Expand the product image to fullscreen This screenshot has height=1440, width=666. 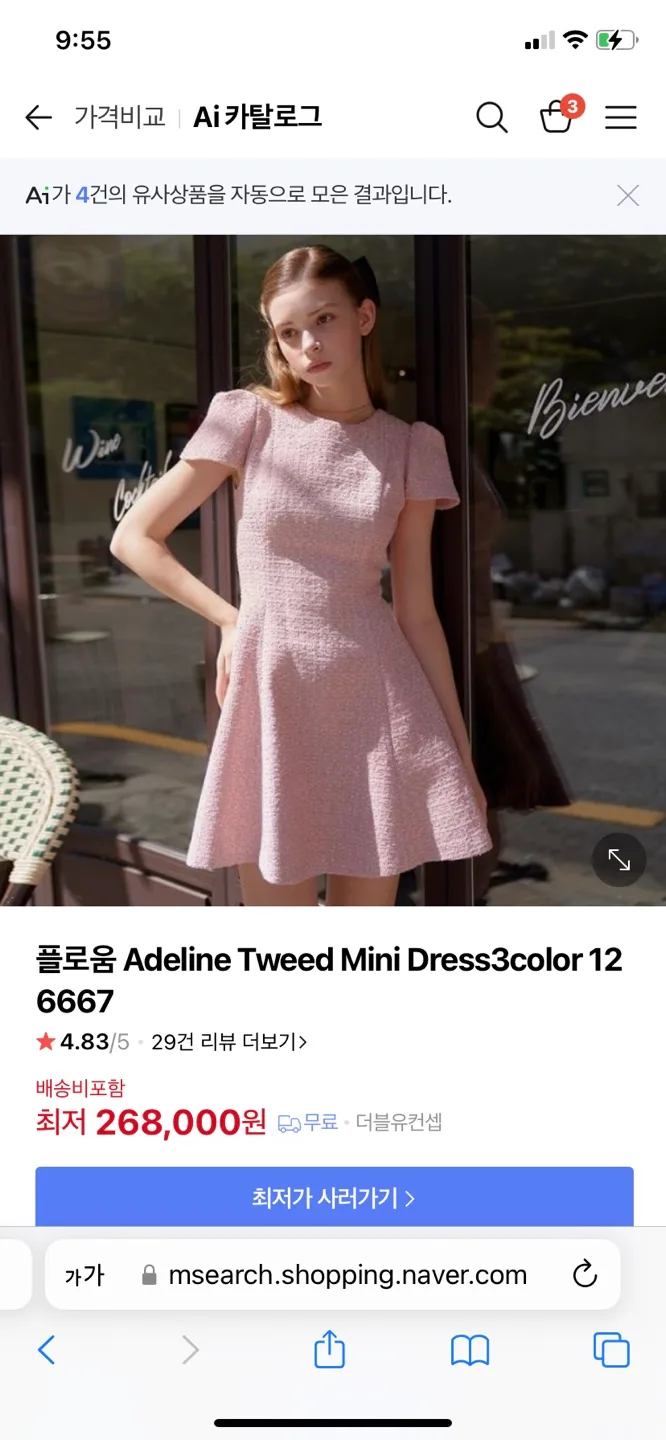(x=619, y=860)
